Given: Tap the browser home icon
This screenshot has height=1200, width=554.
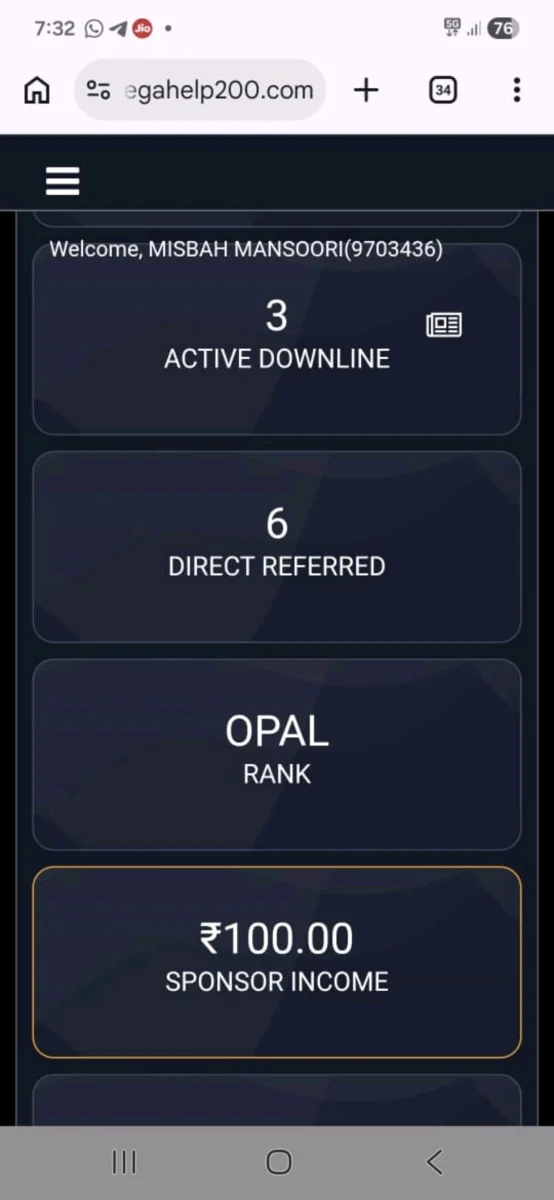Looking at the screenshot, I should (x=37, y=90).
